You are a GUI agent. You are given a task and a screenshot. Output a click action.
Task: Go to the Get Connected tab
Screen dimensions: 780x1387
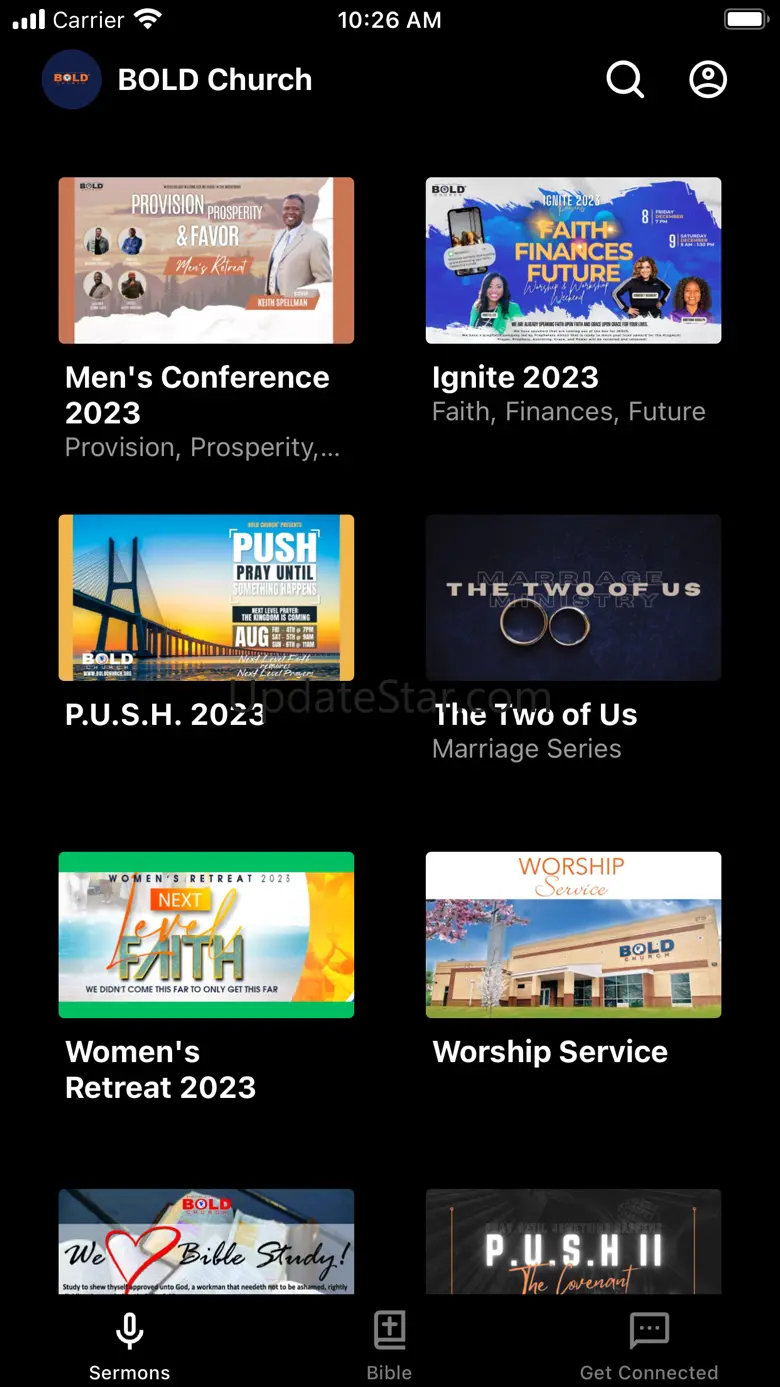point(649,1345)
